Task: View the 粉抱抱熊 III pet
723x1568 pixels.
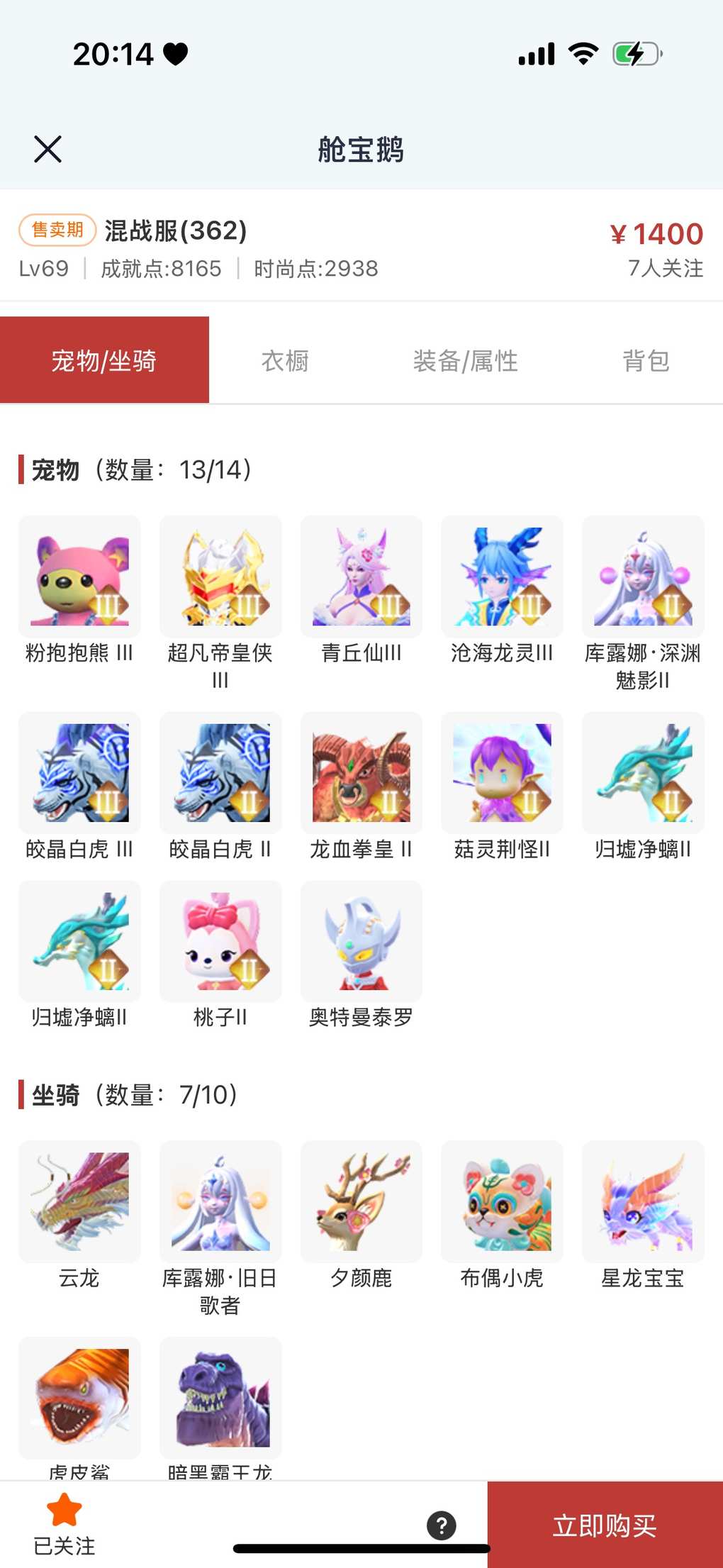Action: point(79,577)
